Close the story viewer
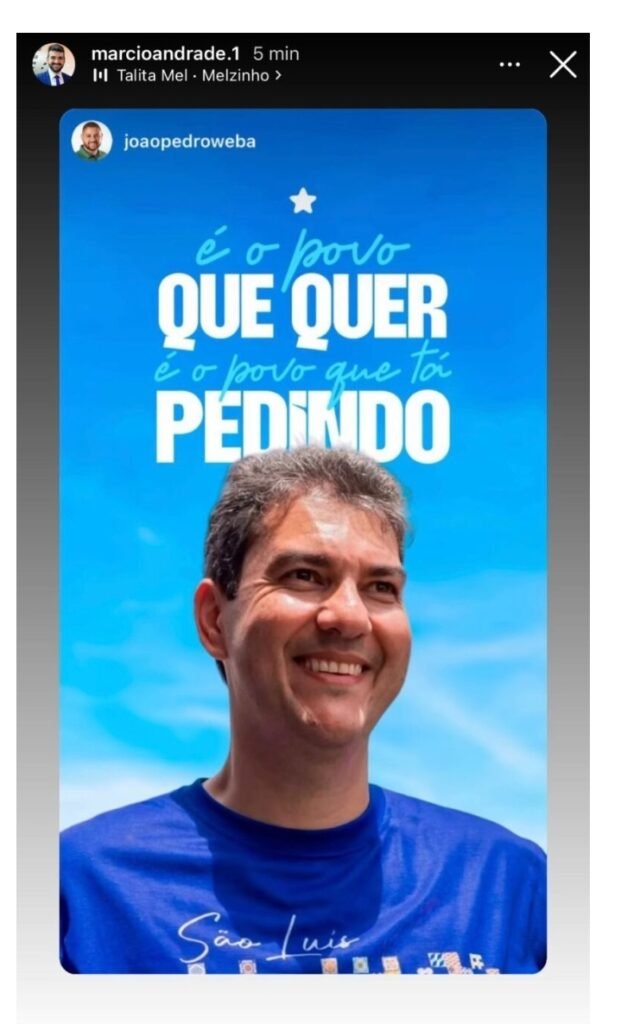 pos(563,65)
